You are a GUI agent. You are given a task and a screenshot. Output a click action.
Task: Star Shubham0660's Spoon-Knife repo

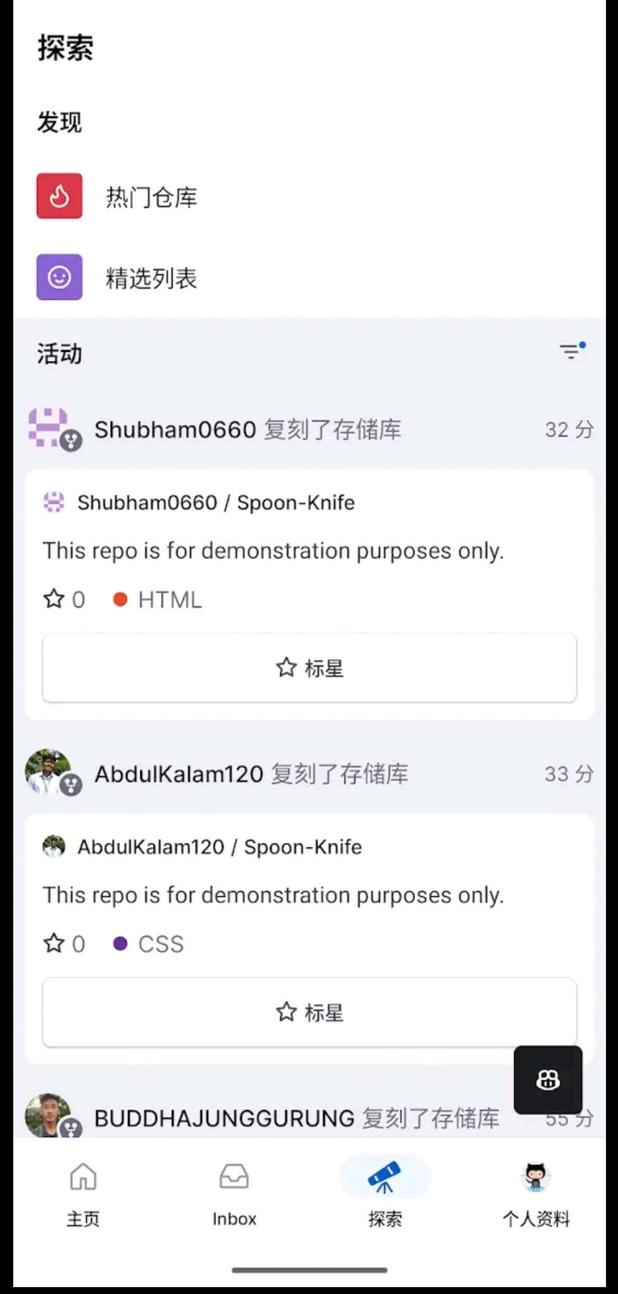[309, 668]
